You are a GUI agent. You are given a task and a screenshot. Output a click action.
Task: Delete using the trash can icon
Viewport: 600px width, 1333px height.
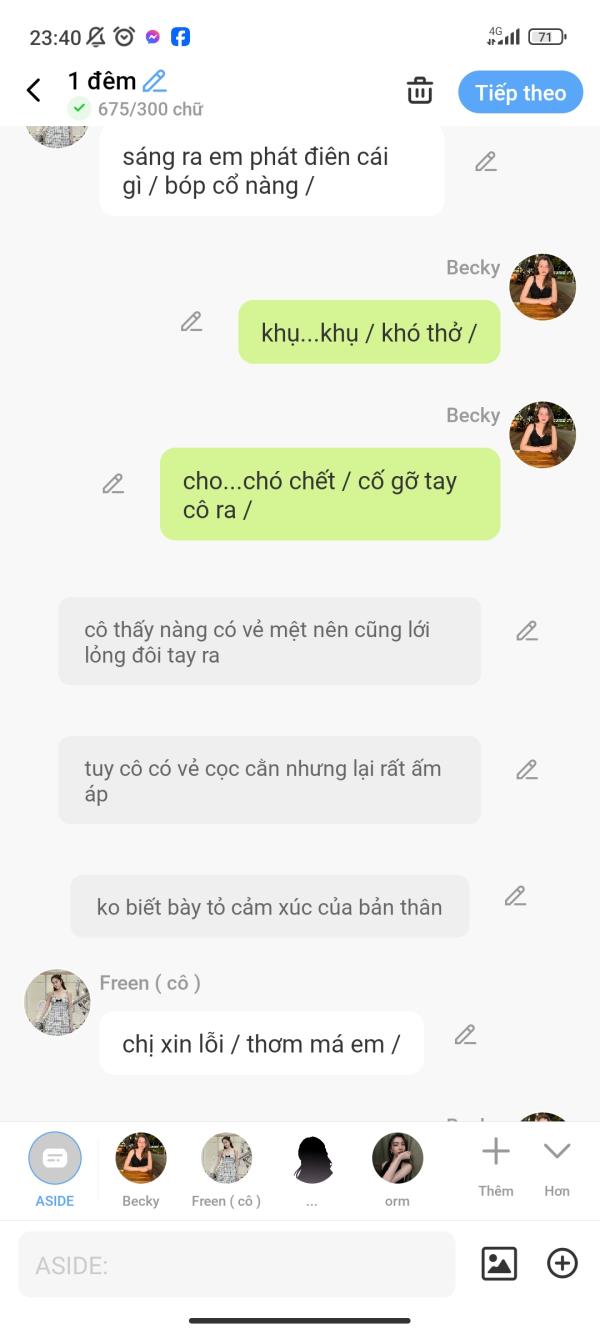coord(420,91)
